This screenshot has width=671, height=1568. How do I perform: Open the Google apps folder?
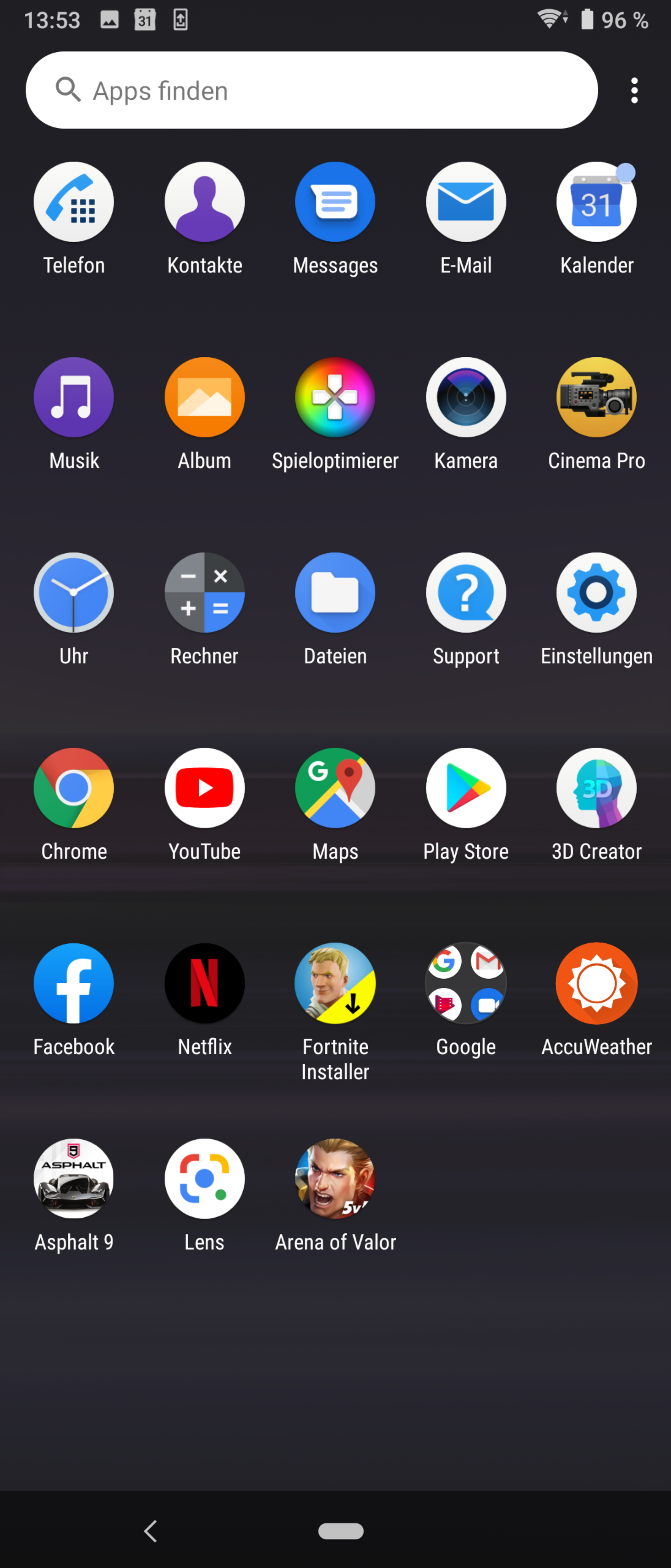(466, 984)
